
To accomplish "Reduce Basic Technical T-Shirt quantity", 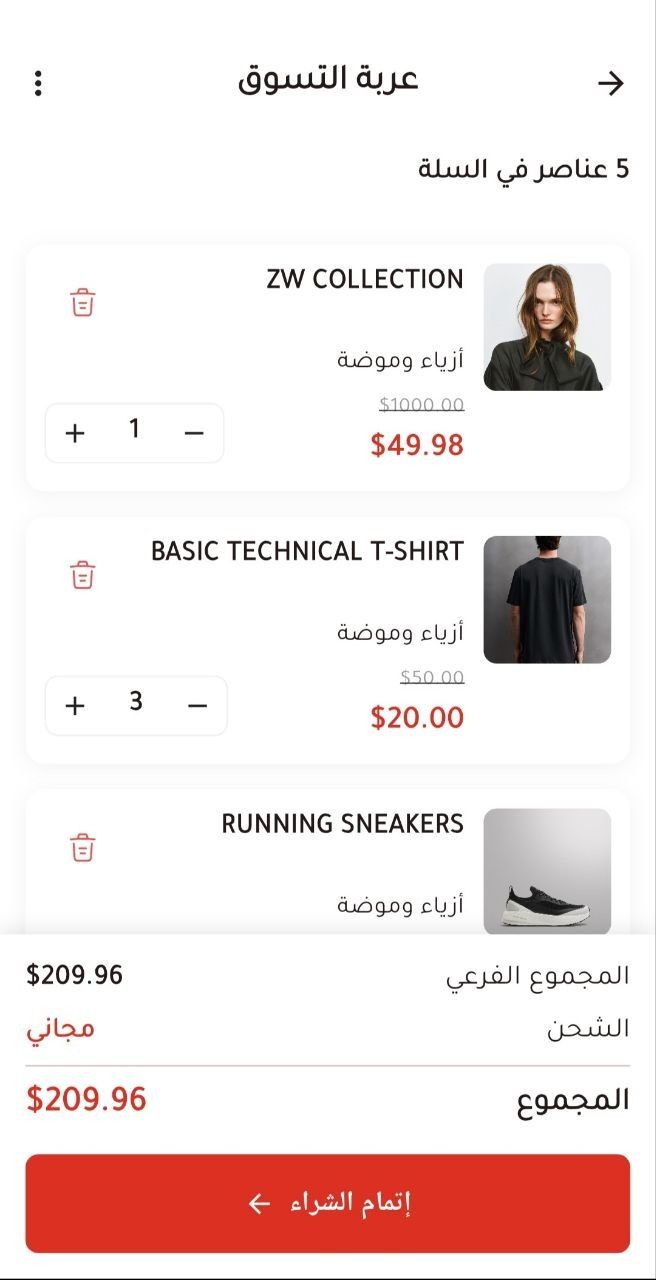I will tap(198, 706).
